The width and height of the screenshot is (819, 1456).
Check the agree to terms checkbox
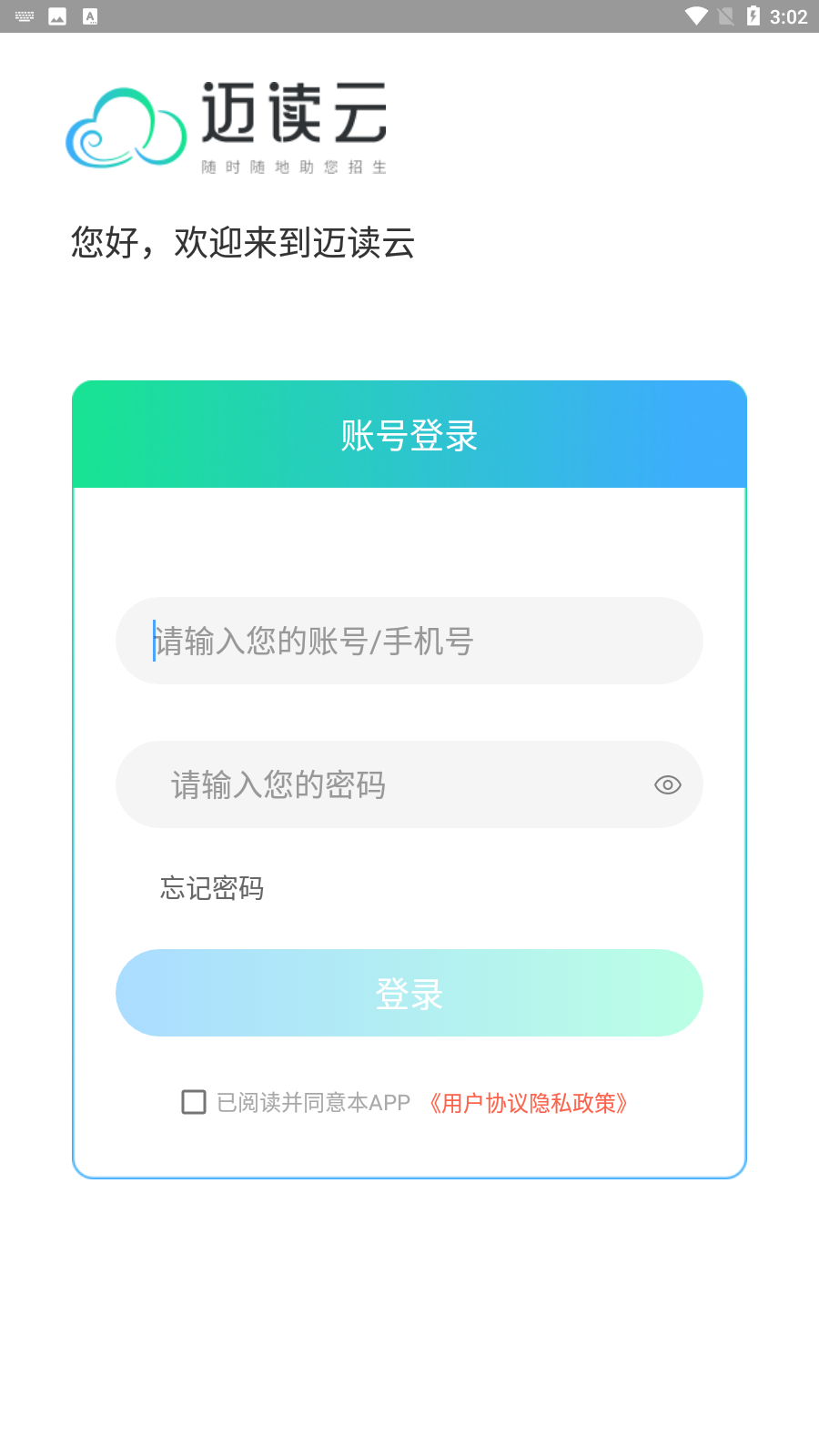[x=194, y=1102]
